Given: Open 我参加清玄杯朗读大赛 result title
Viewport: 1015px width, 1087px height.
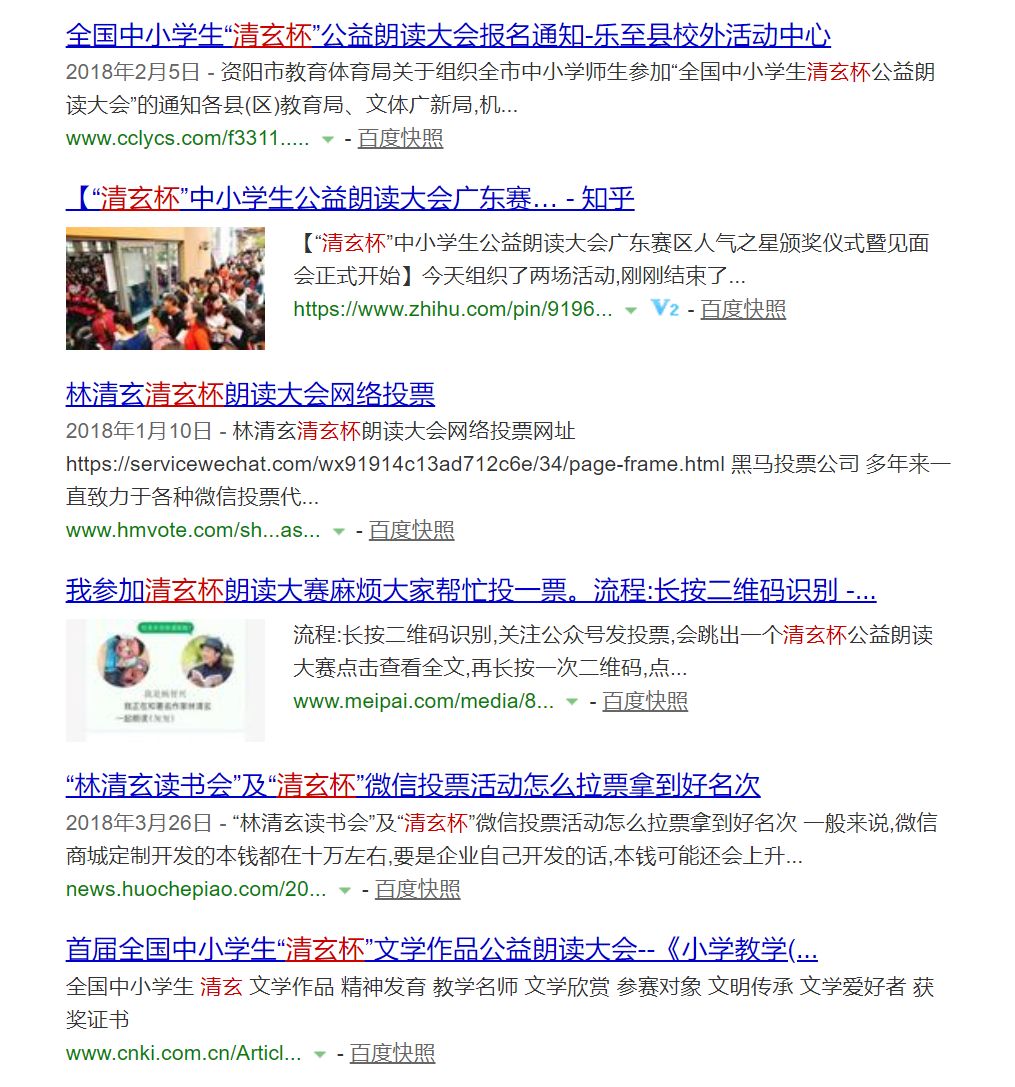Looking at the screenshot, I should click(470, 590).
